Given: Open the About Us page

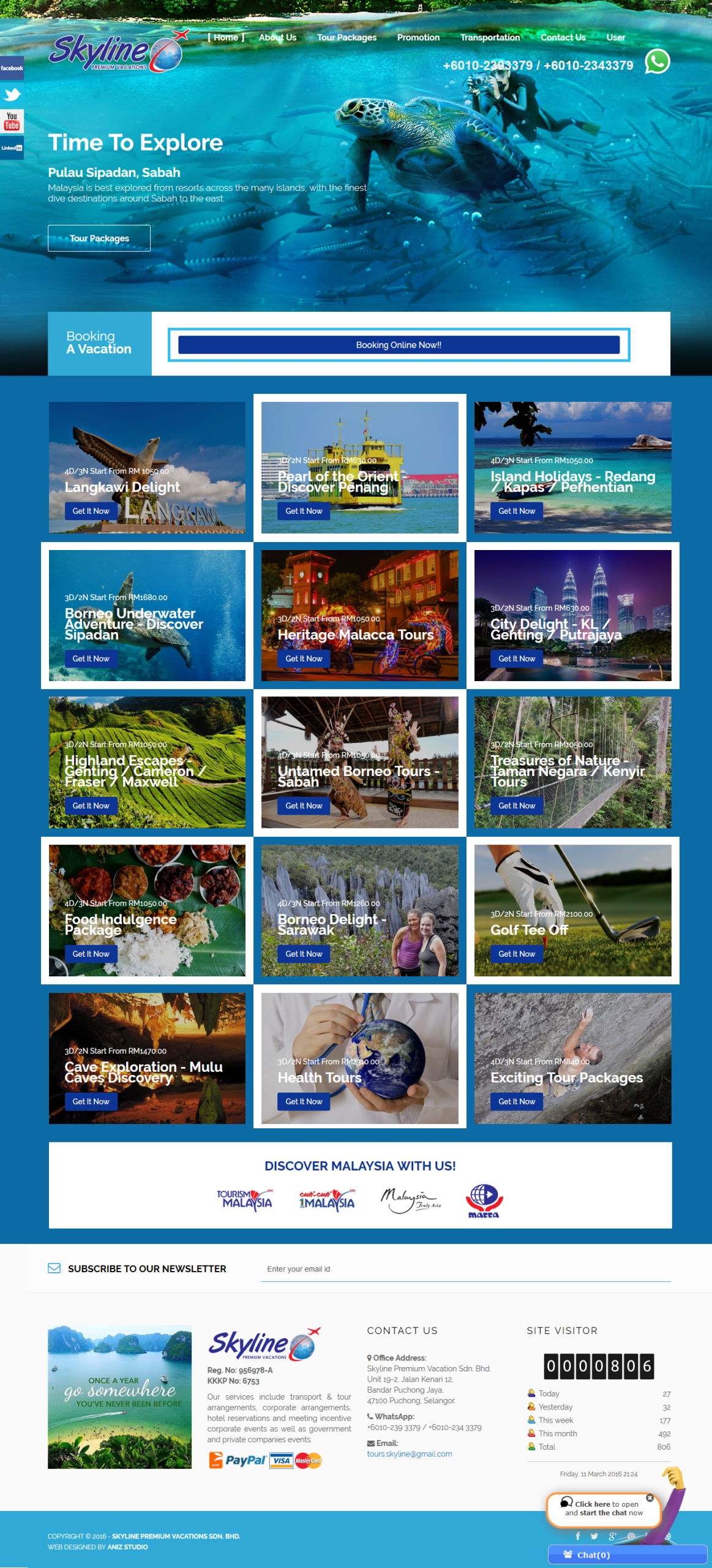Looking at the screenshot, I should pos(277,37).
